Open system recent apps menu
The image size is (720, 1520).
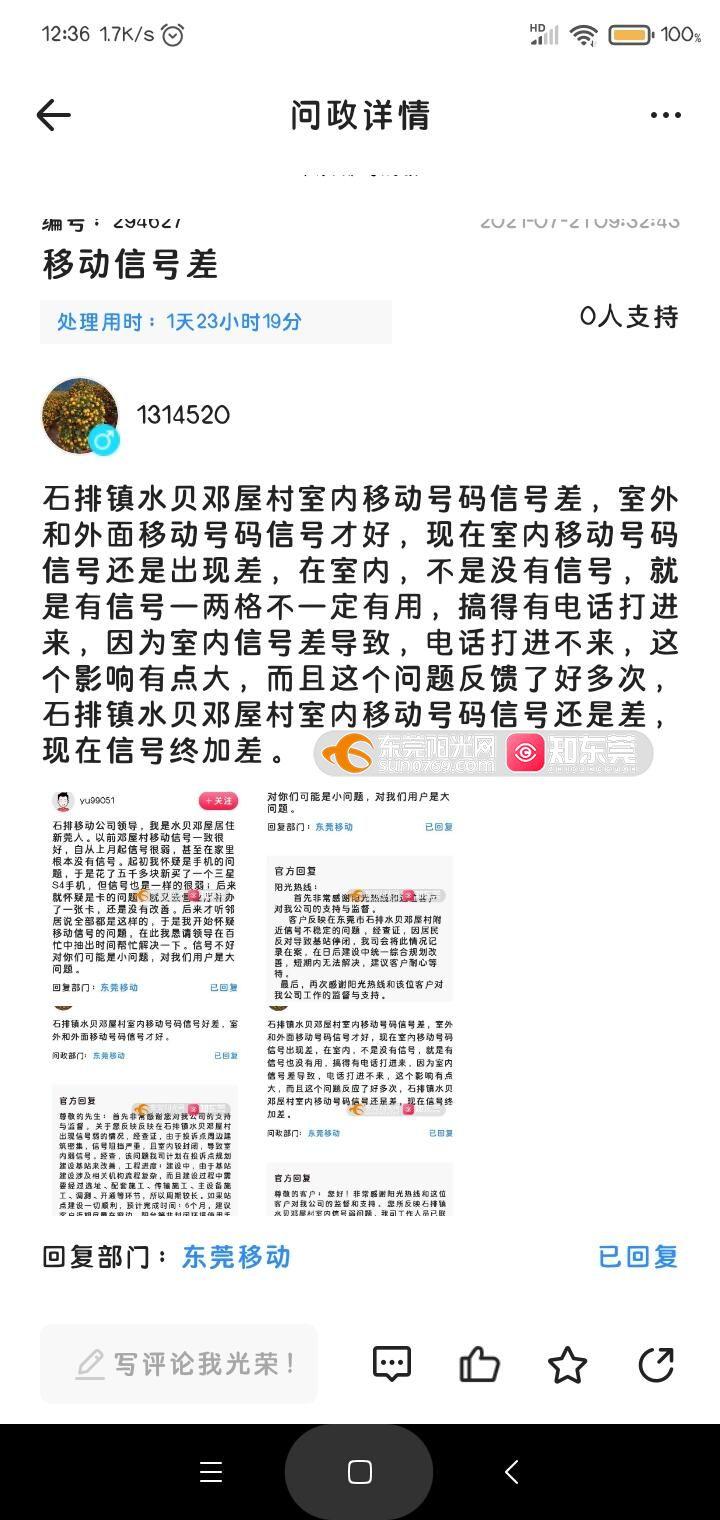tap(211, 1472)
